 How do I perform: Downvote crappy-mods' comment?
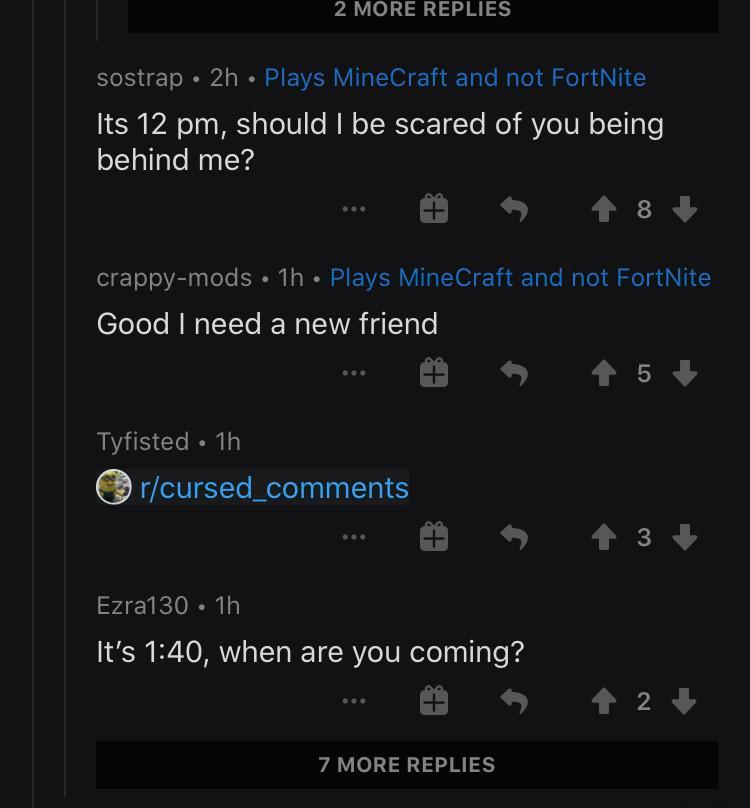(x=684, y=373)
